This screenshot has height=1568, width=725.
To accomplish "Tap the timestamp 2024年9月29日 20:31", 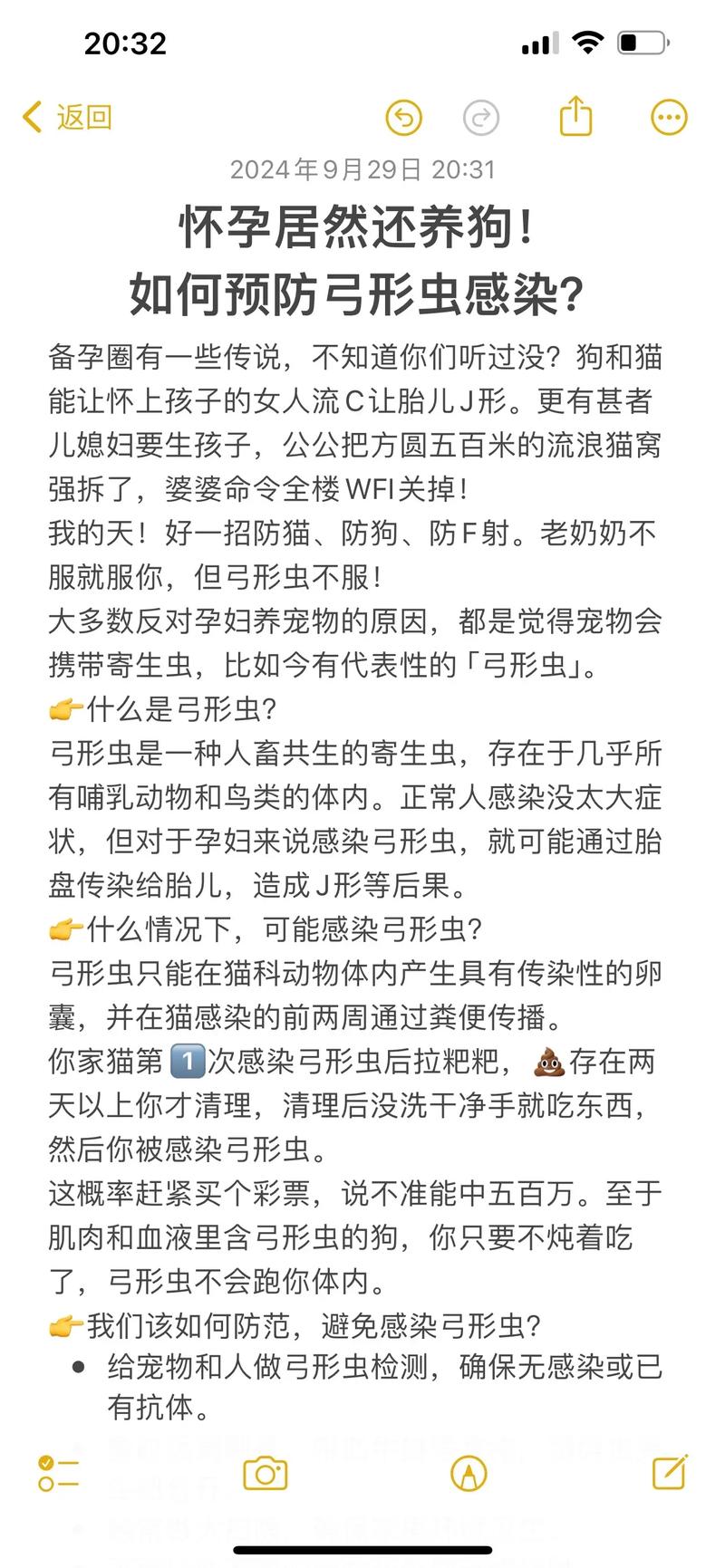I will pos(362,168).
